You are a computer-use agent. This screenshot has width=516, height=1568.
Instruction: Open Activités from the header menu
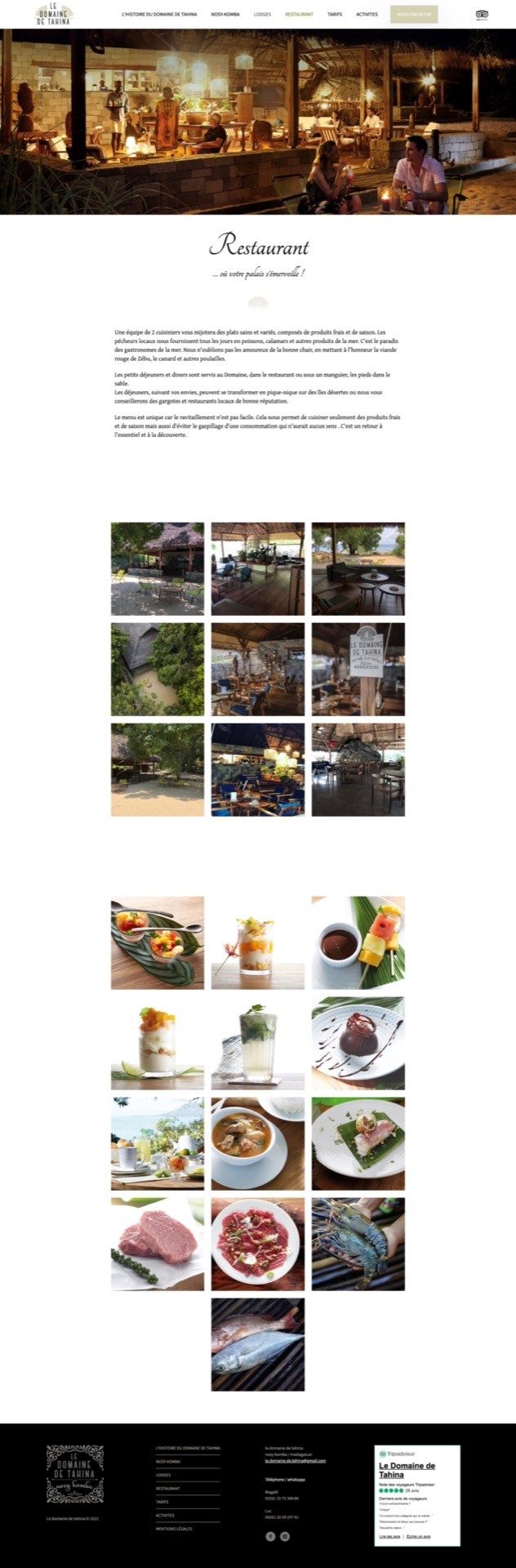[367, 15]
